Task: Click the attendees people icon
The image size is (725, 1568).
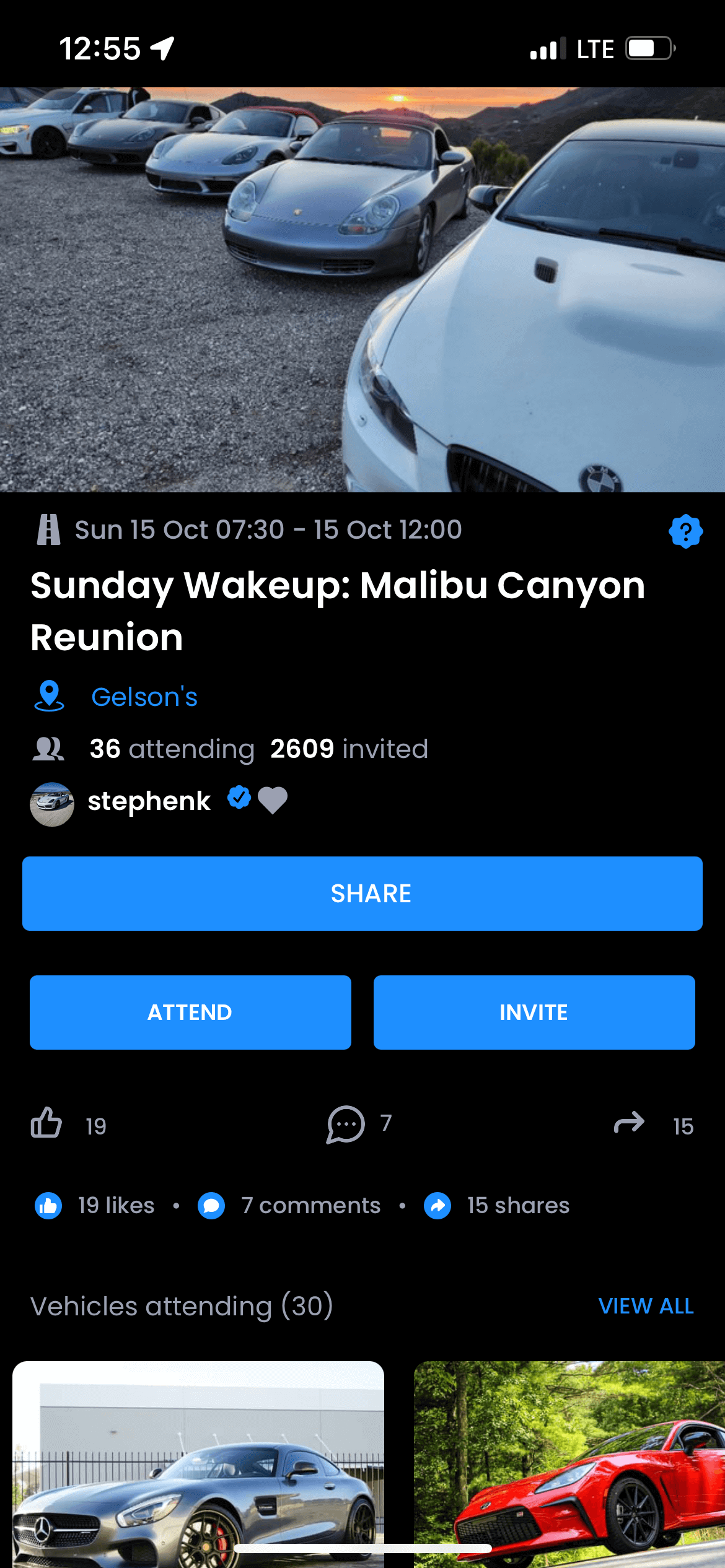Action: 50,748
